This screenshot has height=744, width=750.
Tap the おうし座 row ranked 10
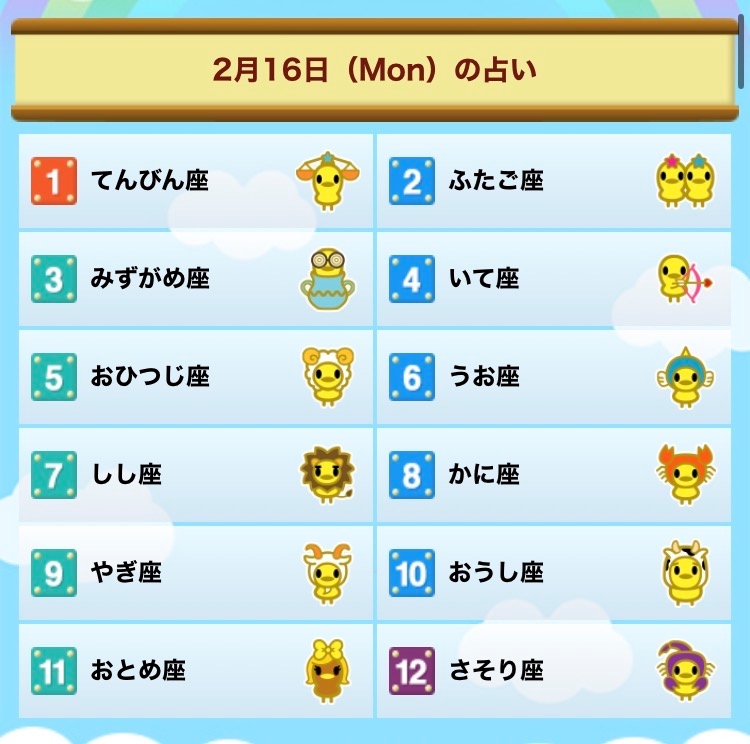pyautogui.click(x=554, y=573)
